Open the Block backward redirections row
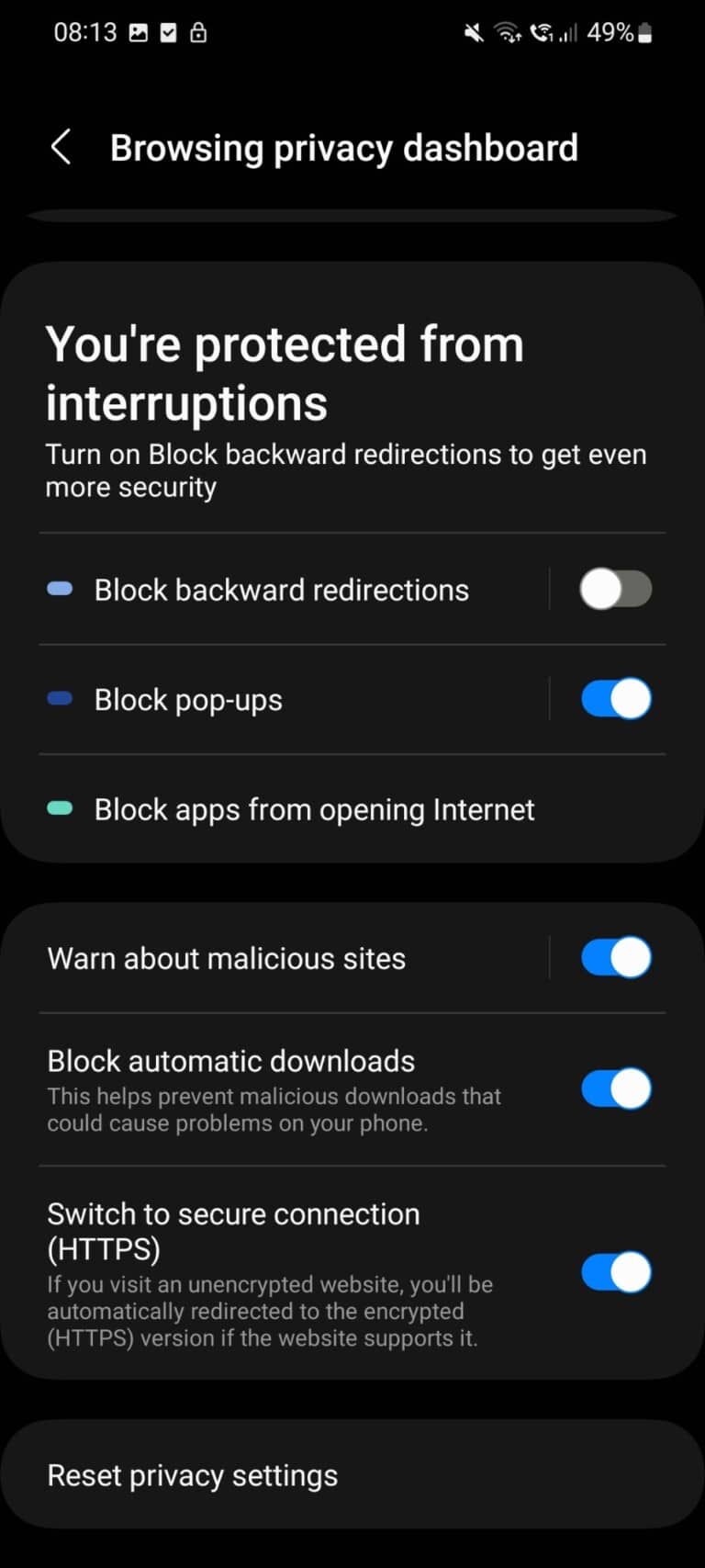This screenshot has width=705, height=1568. tap(294, 590)
